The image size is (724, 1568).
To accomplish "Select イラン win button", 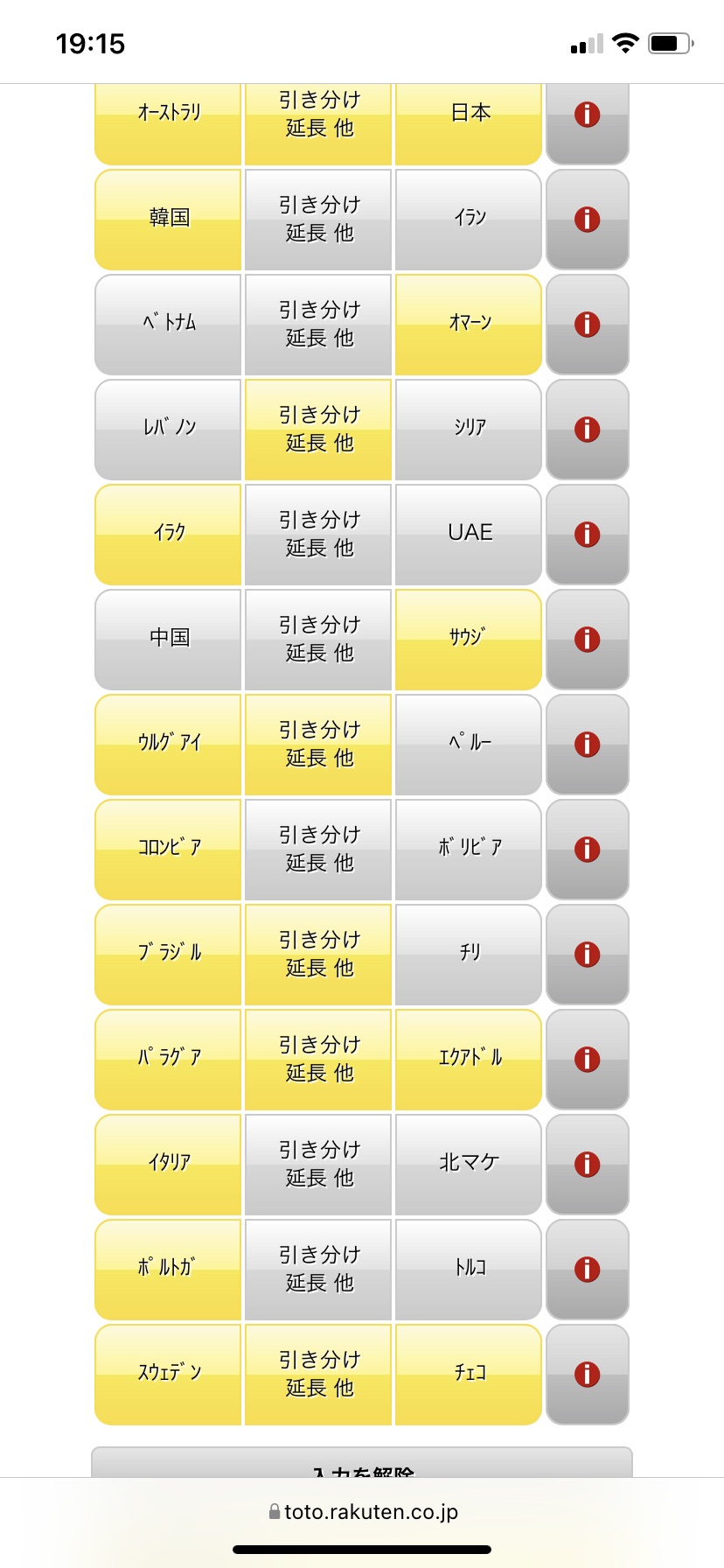I will [469, 220].
